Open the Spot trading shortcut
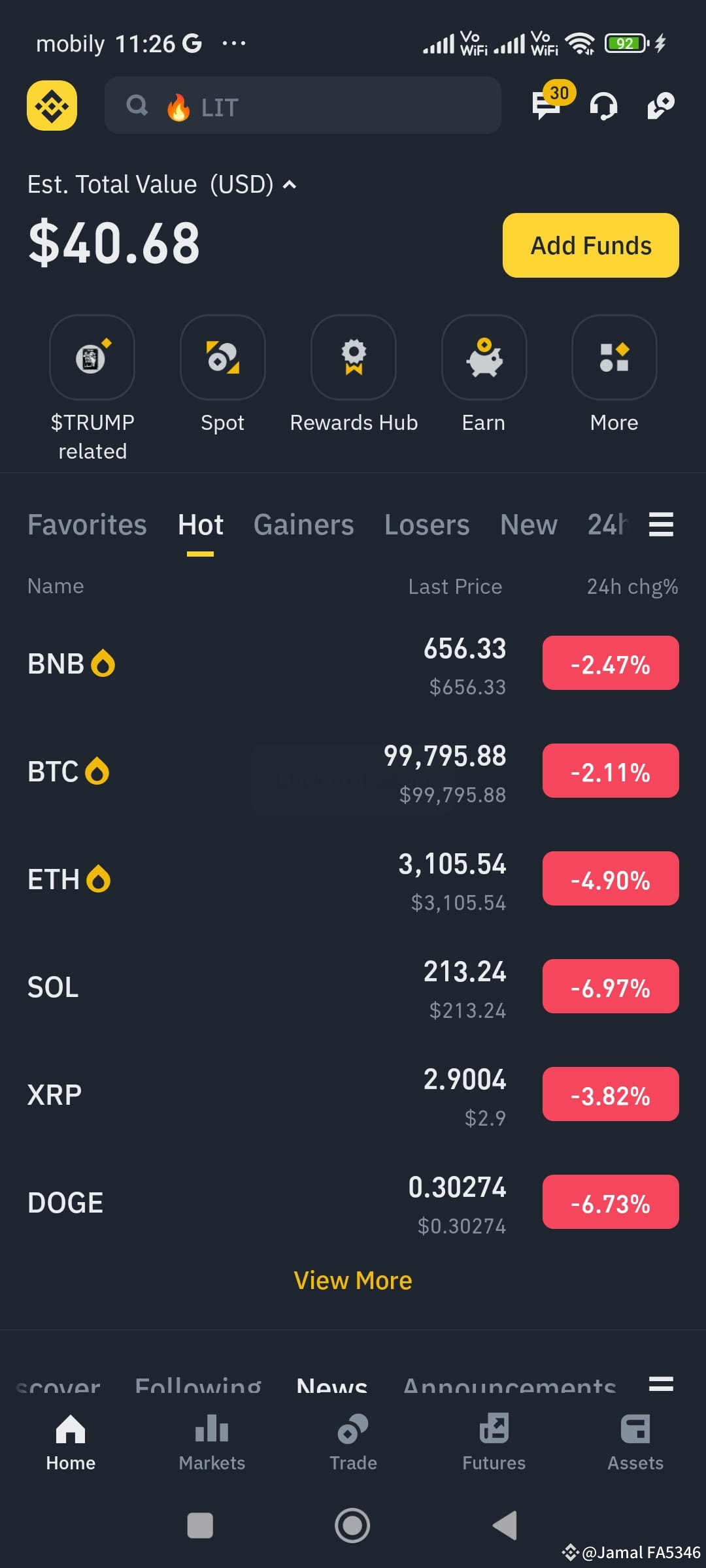 coord(222,358)
